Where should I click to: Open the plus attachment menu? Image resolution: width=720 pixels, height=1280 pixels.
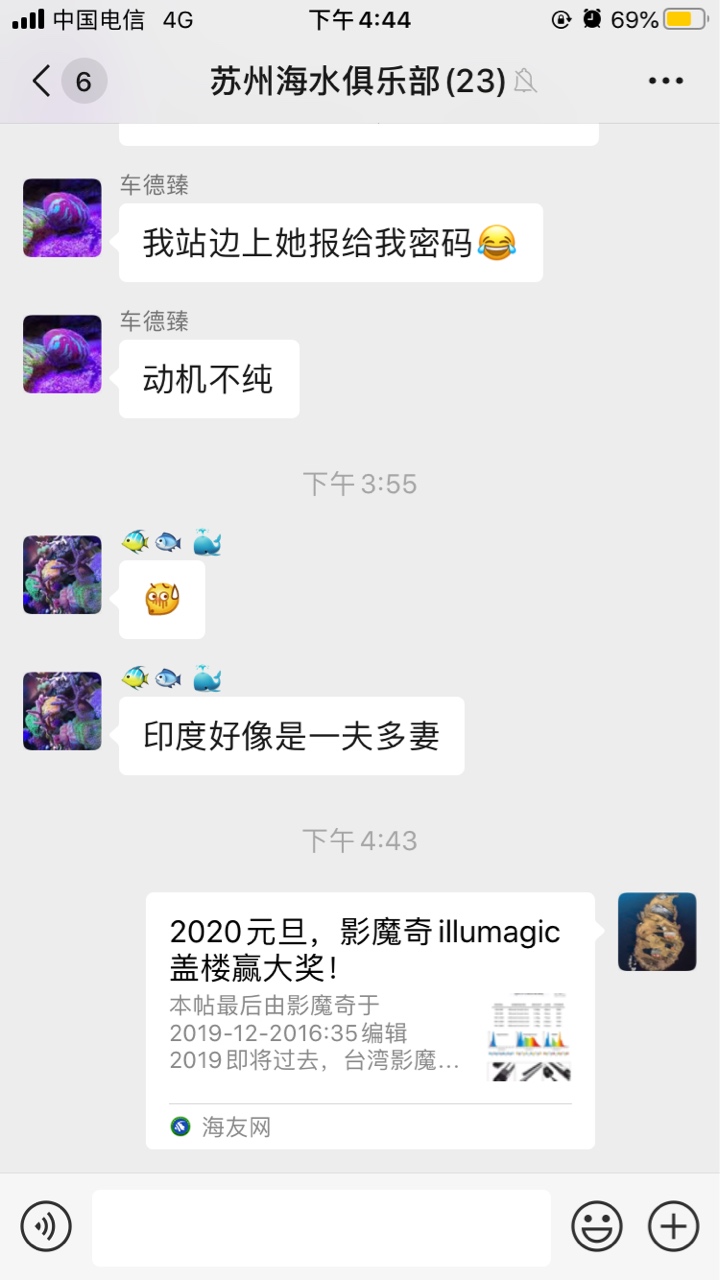click(x=673, y=1226)
